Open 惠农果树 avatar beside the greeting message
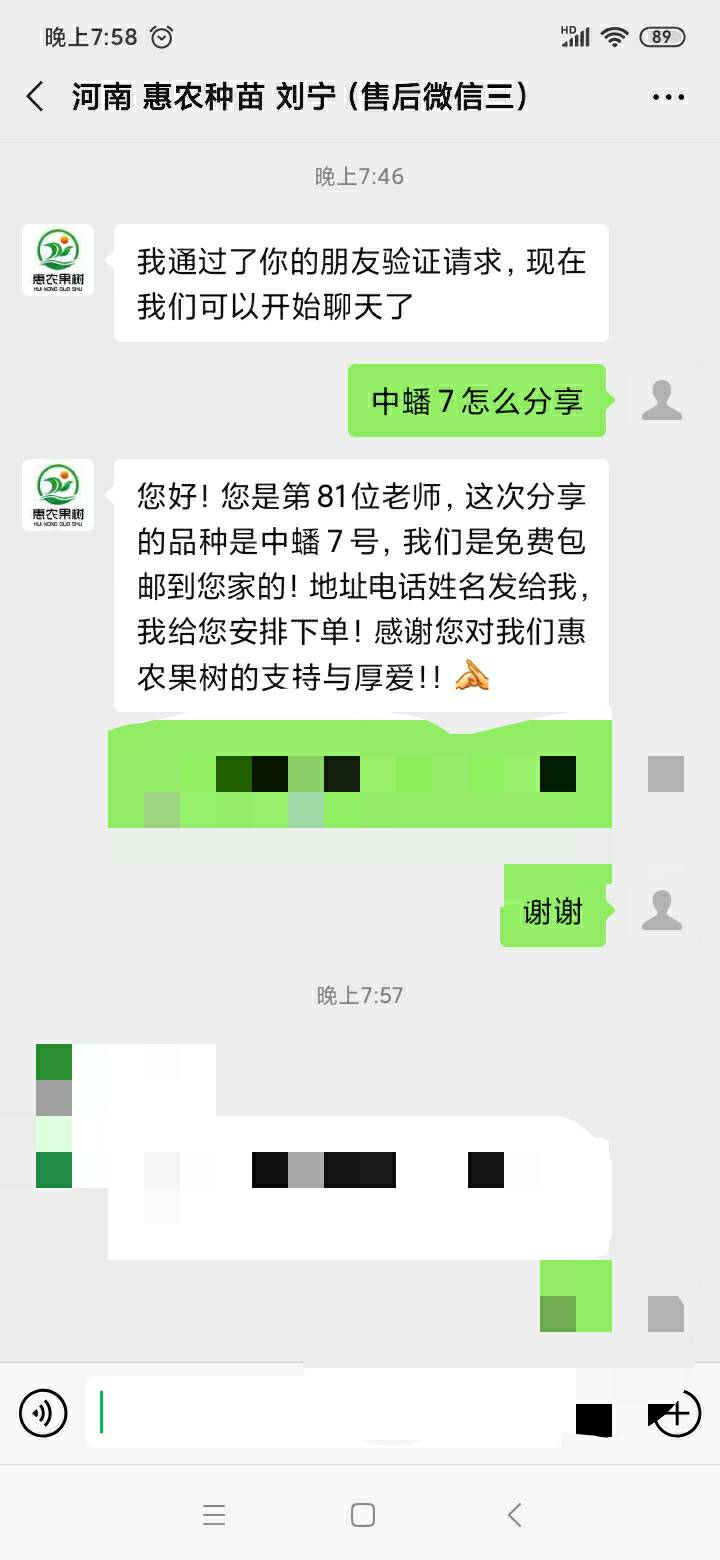This screenshot has width=720, height=1560. pos(58,495)
